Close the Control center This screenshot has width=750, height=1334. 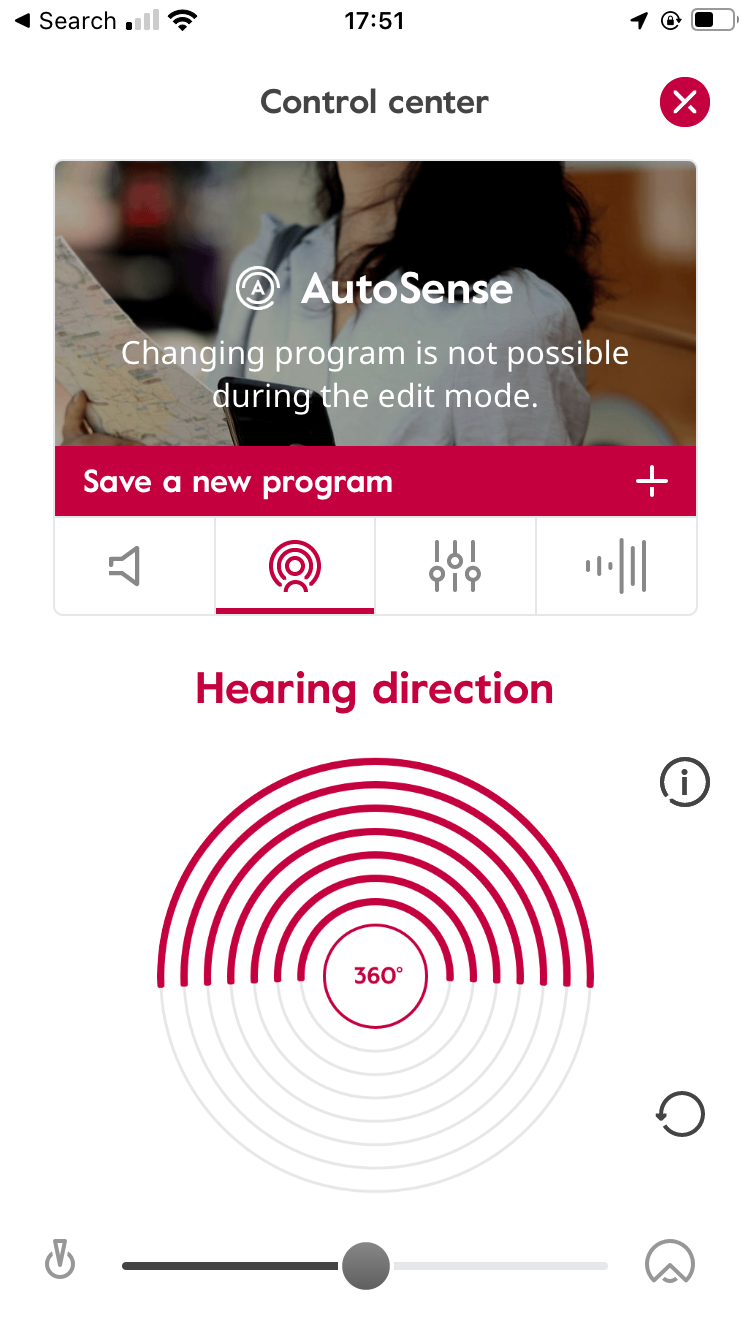pos(685,102)
